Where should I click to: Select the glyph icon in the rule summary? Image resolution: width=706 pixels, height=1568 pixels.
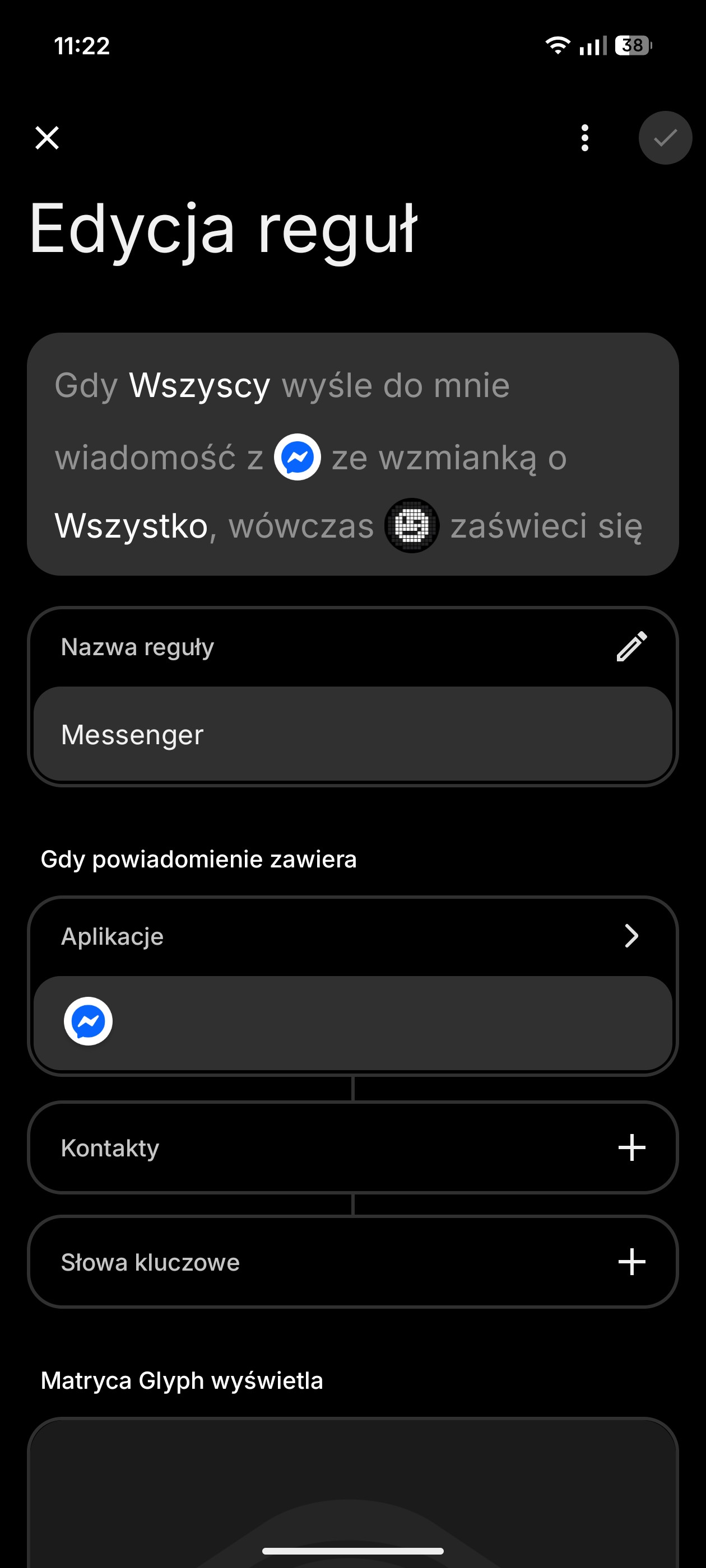click(x=412, y=525)
